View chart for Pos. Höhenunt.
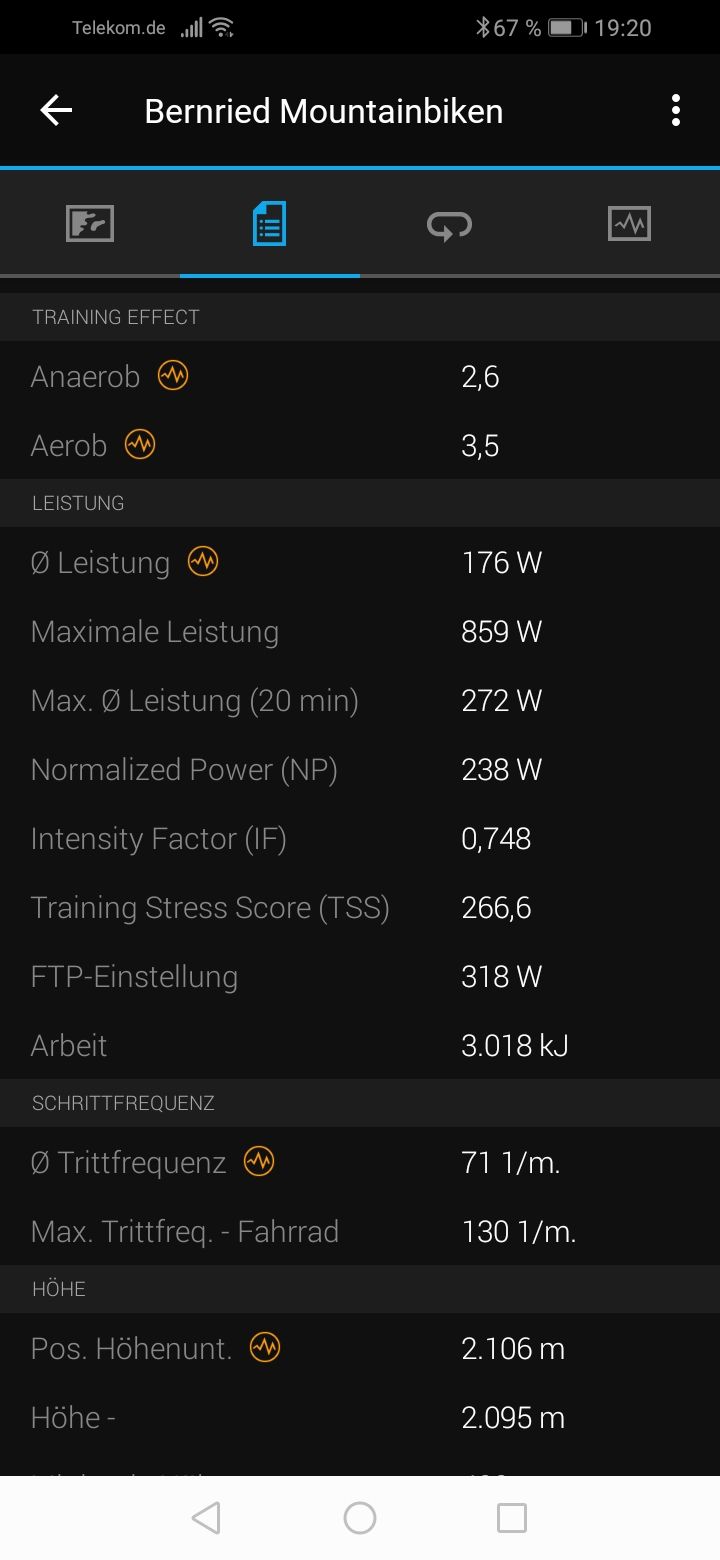720x1560 pixels. click(265, 1347)
